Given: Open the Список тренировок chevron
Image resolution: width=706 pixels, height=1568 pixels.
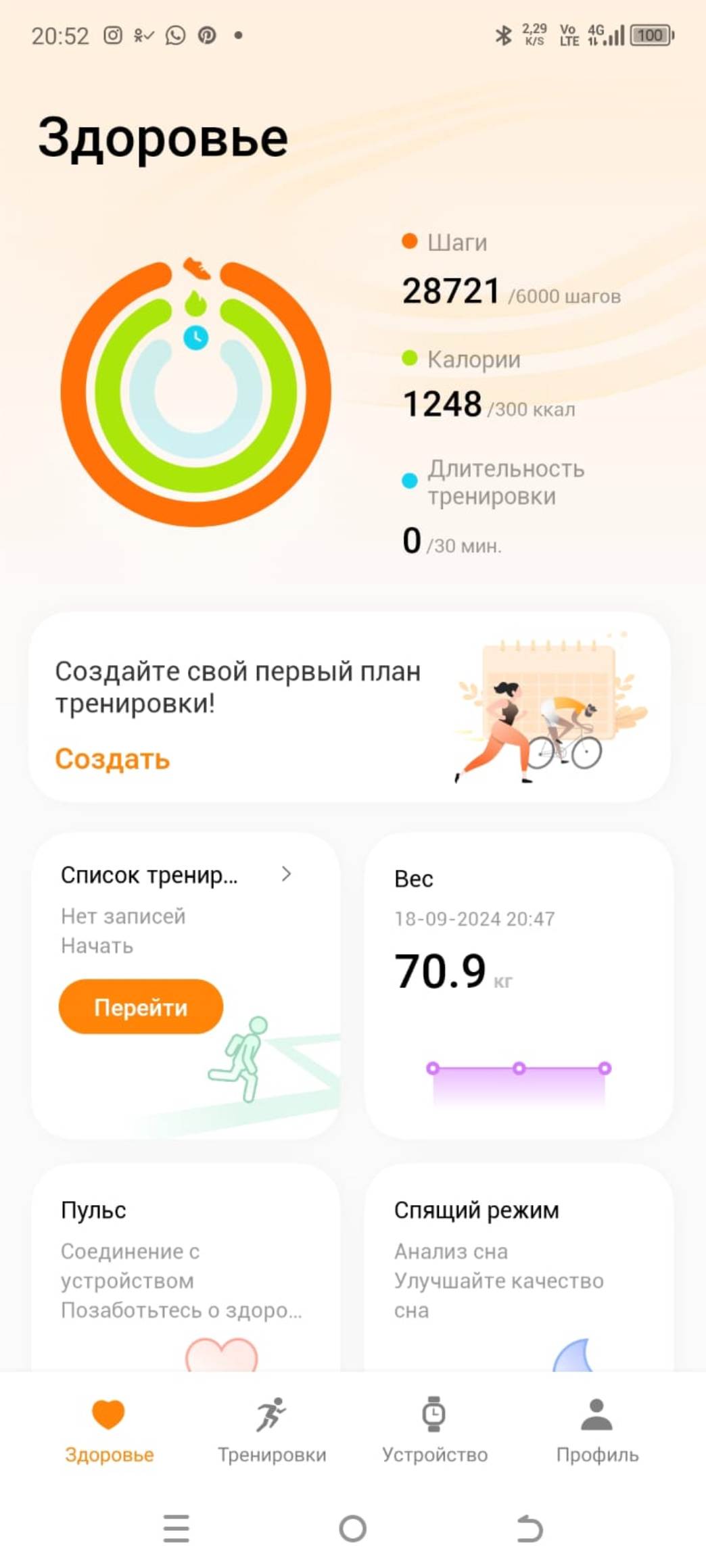Looking at the screenshot, I should coord(286,874).
